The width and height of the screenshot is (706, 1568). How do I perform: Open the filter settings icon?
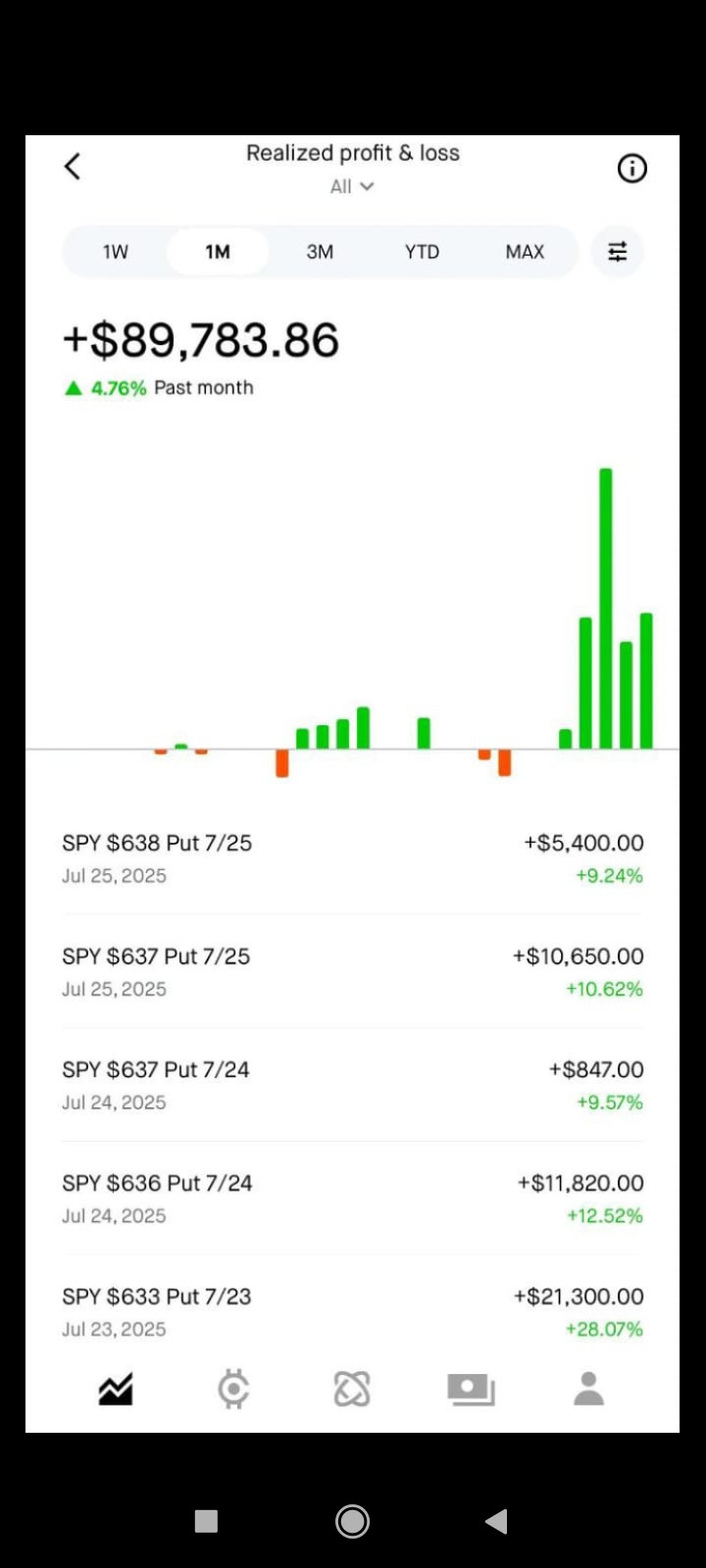[x=617, y=252]
